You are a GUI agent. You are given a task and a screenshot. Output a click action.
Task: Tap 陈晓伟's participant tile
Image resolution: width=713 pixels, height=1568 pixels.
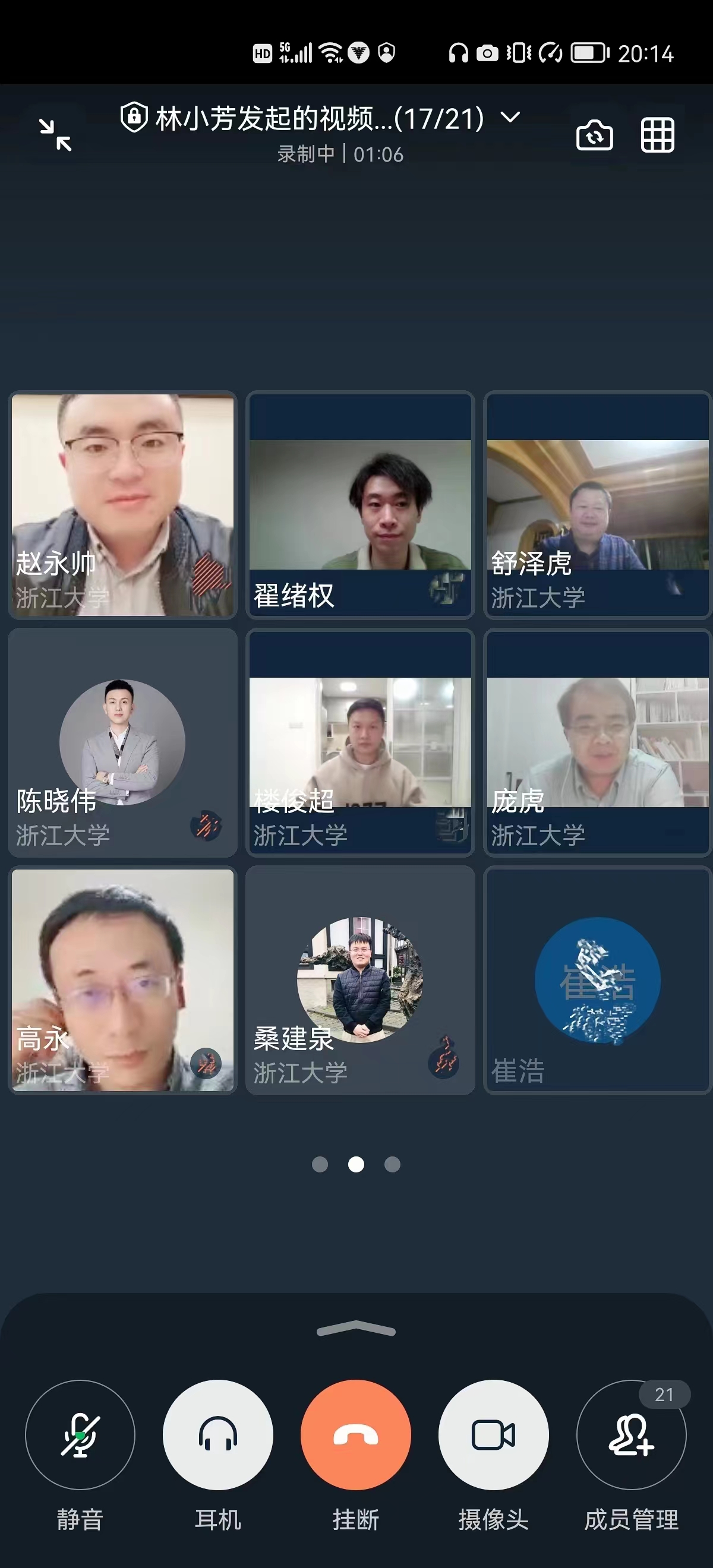pos(122,742)
